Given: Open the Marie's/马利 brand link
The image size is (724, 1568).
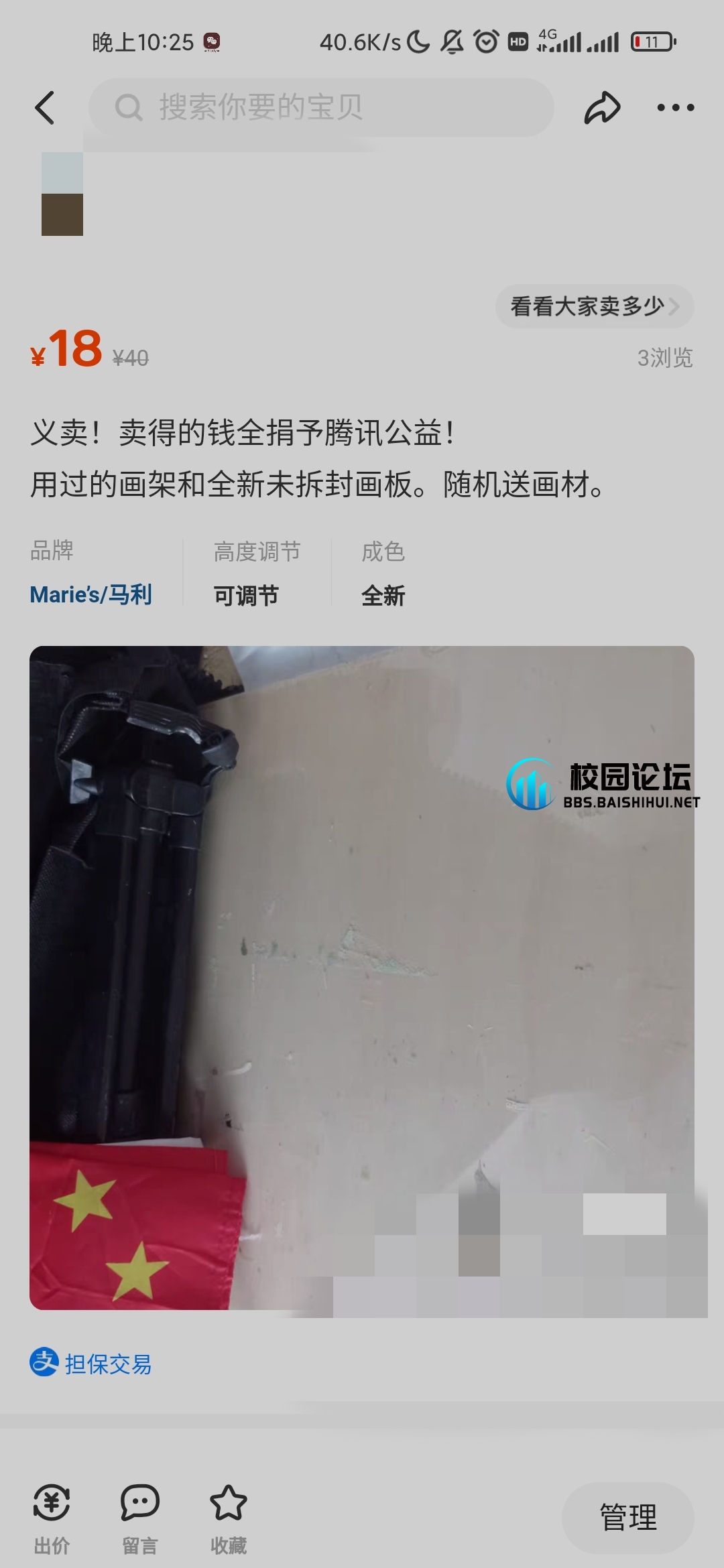Looking at the screenshot, I should point(91,595).
